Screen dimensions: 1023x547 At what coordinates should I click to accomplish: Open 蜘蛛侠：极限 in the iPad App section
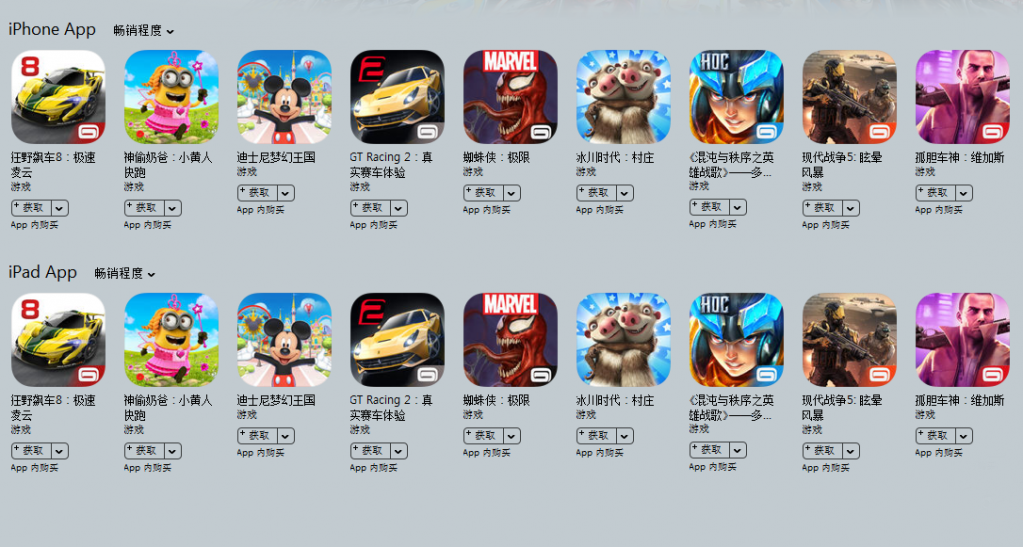510,340
